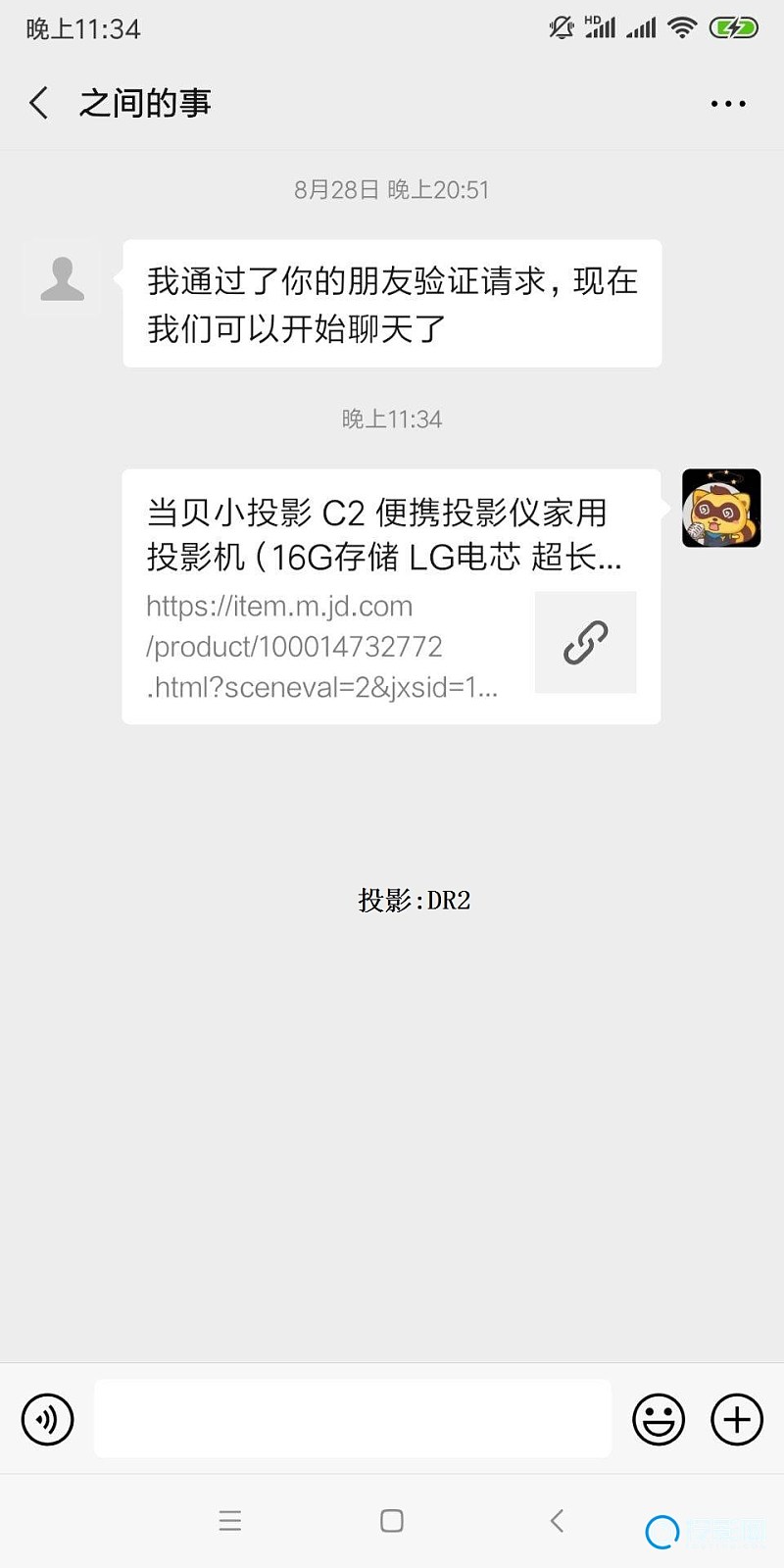Focus the message text field

pyautogui.click(x=353, y=1419)
